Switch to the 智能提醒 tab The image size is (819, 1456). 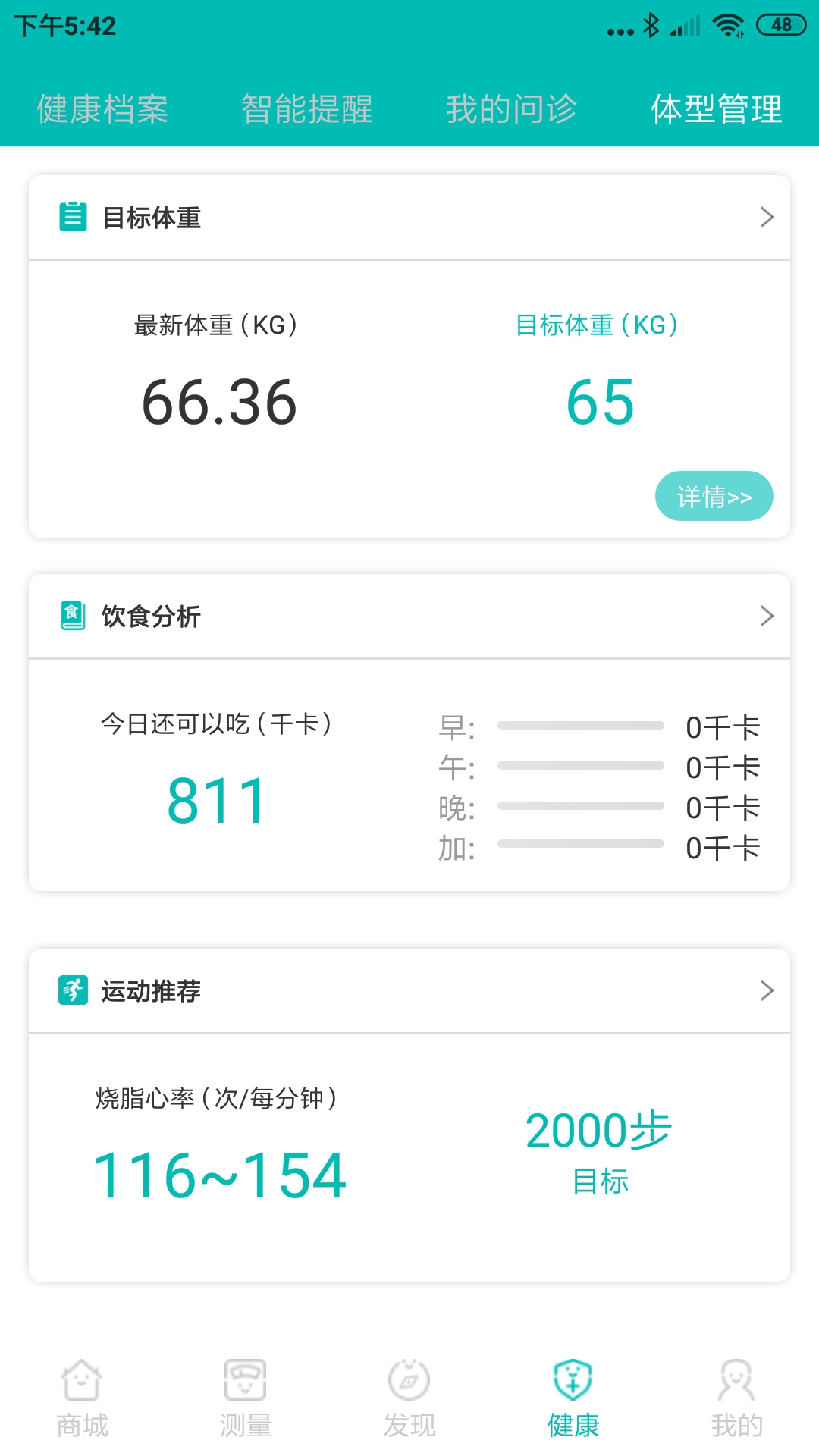(306, 109)
